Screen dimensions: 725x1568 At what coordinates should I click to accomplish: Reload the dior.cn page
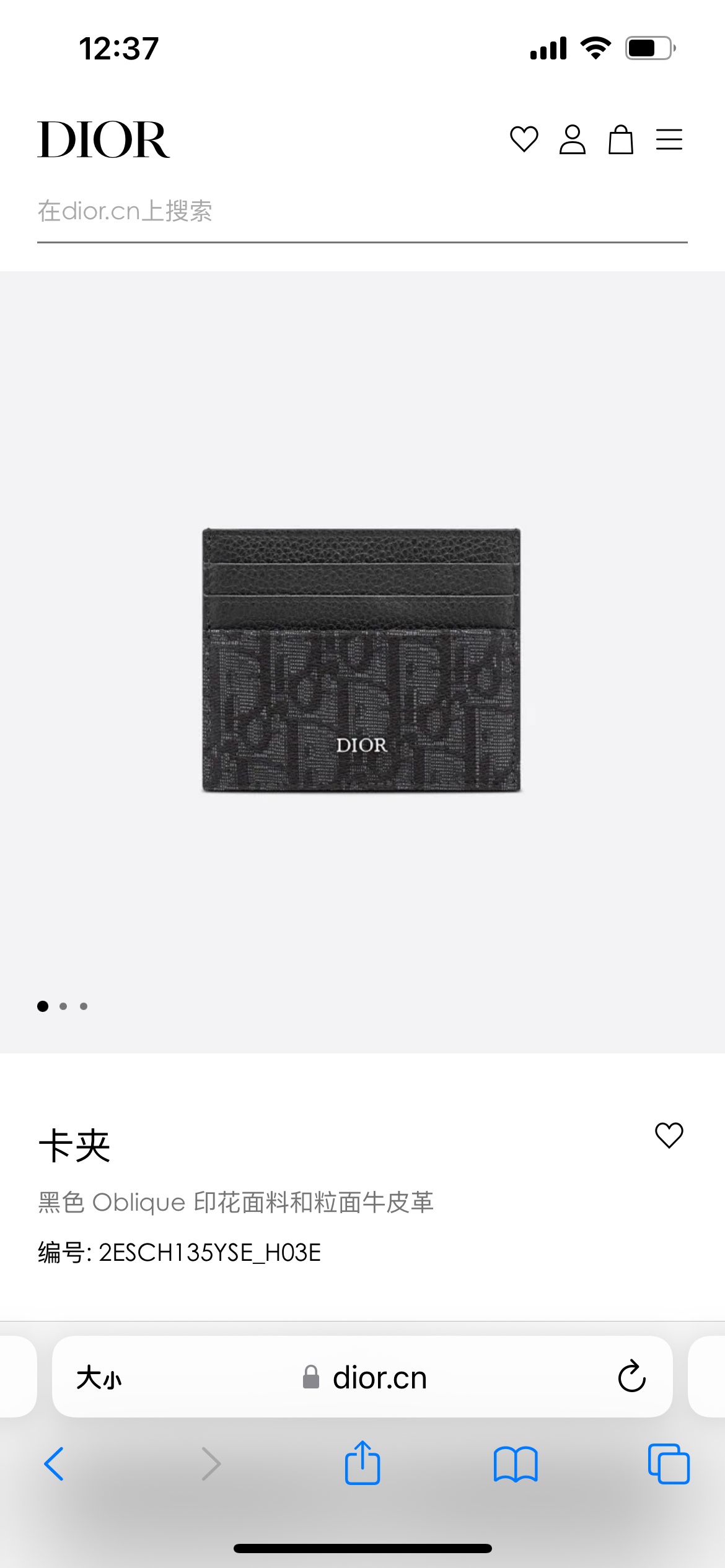pos(631,1377)
